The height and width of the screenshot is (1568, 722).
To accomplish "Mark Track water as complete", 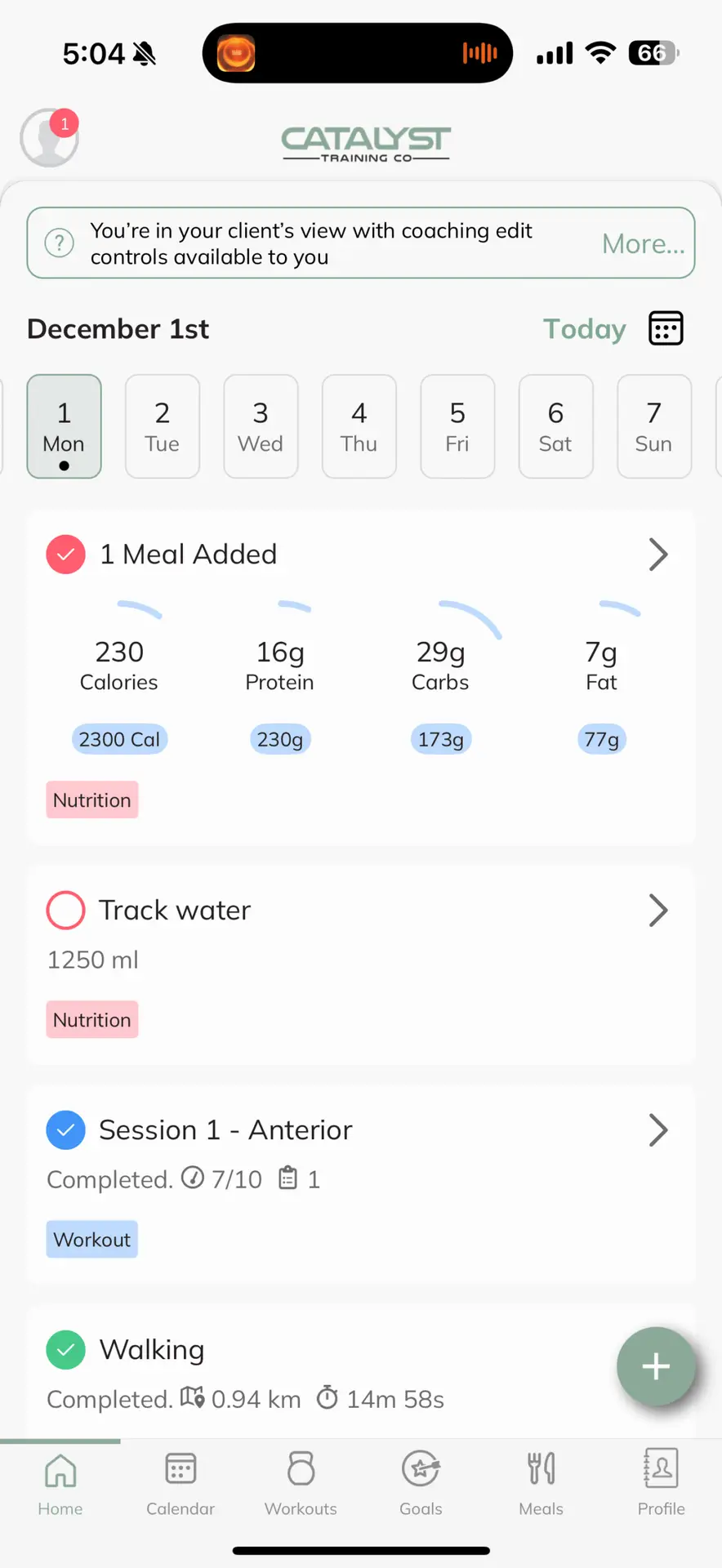I will [x=65, y=910].
